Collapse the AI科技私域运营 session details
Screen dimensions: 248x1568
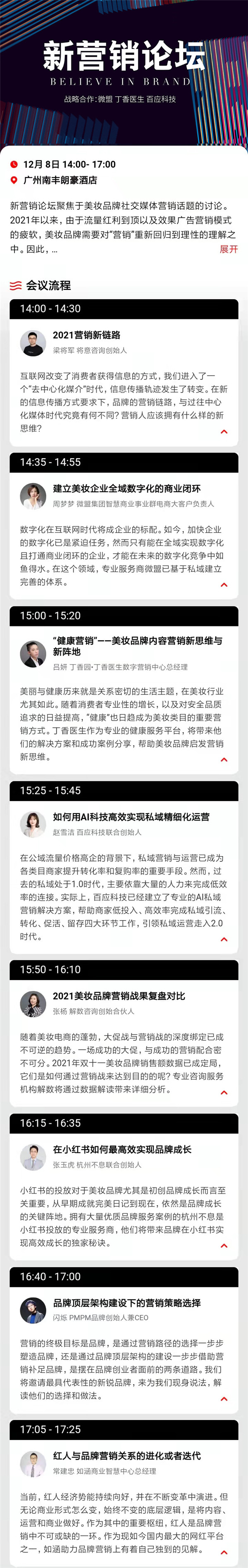[x=224, y=939]
